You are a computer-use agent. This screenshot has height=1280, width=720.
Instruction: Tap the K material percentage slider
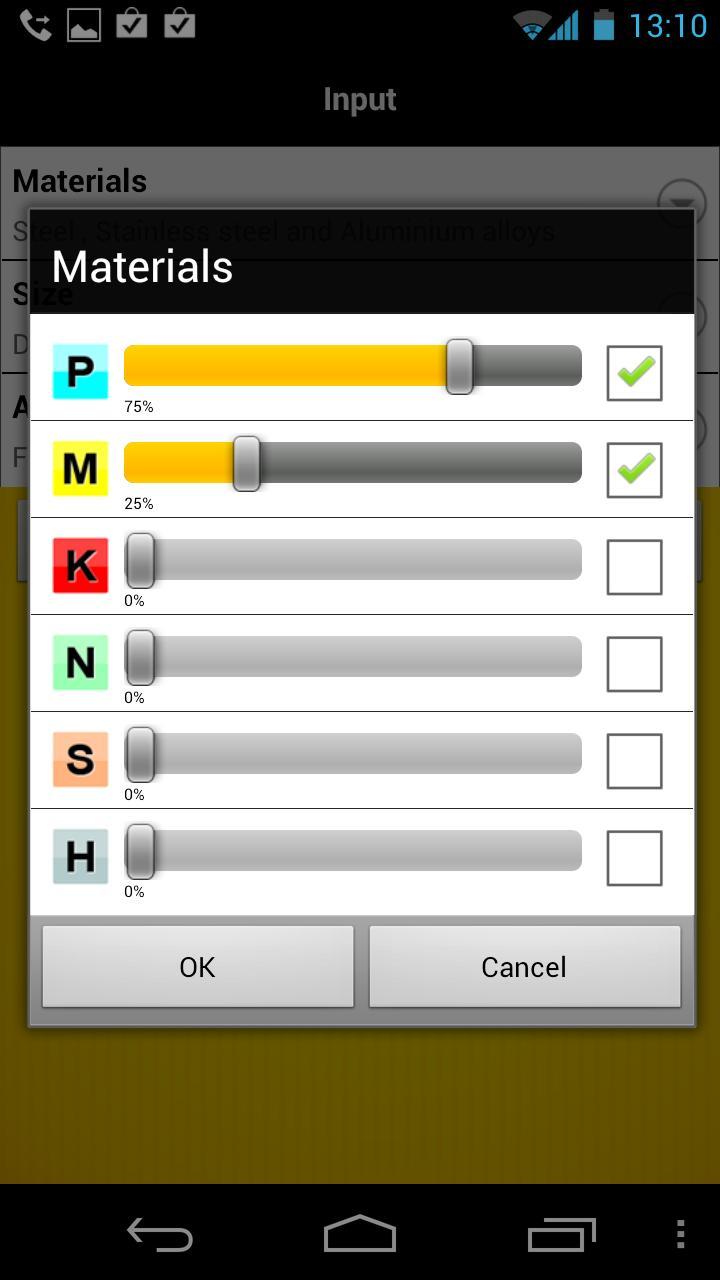pyautogui.click(x=352, y=560)
